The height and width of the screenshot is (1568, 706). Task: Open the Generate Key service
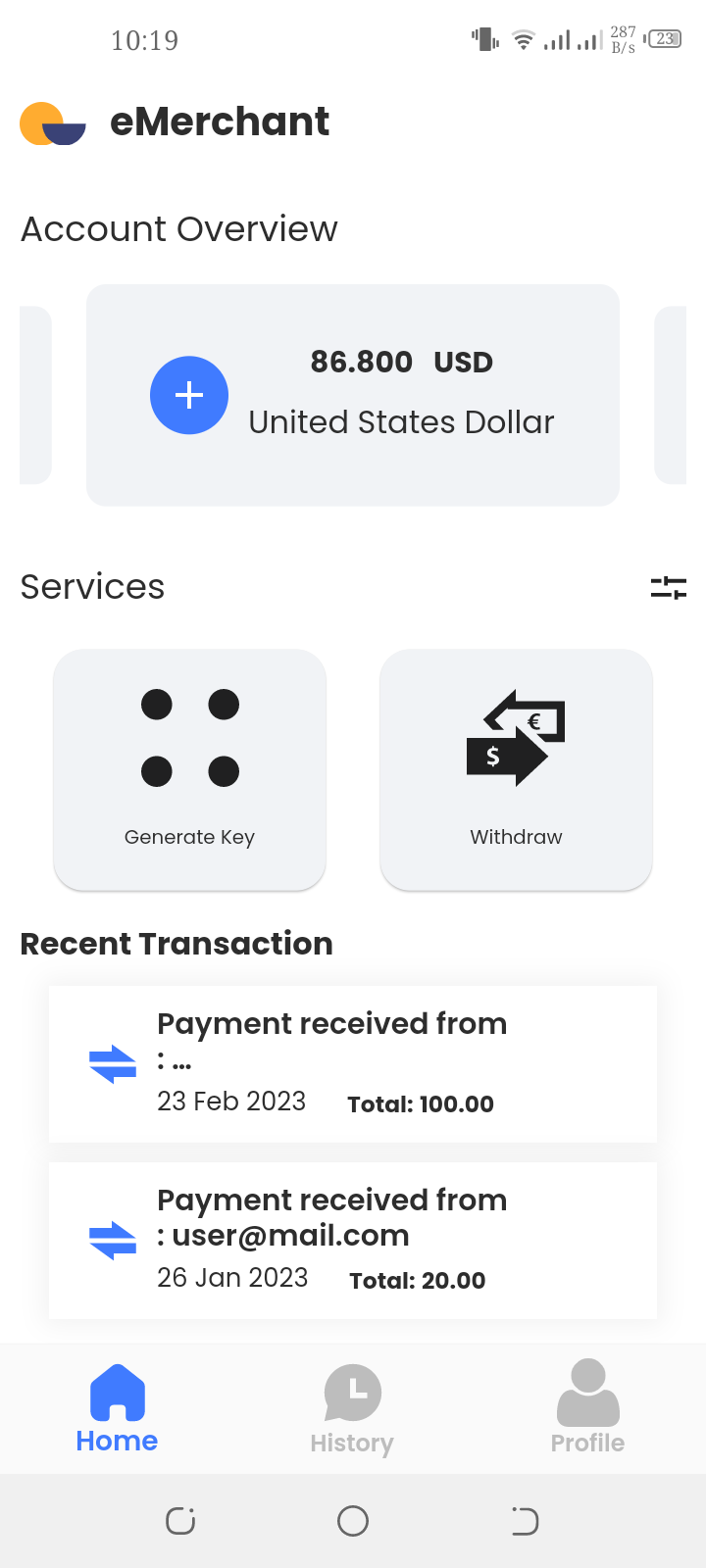click(189, 769)
